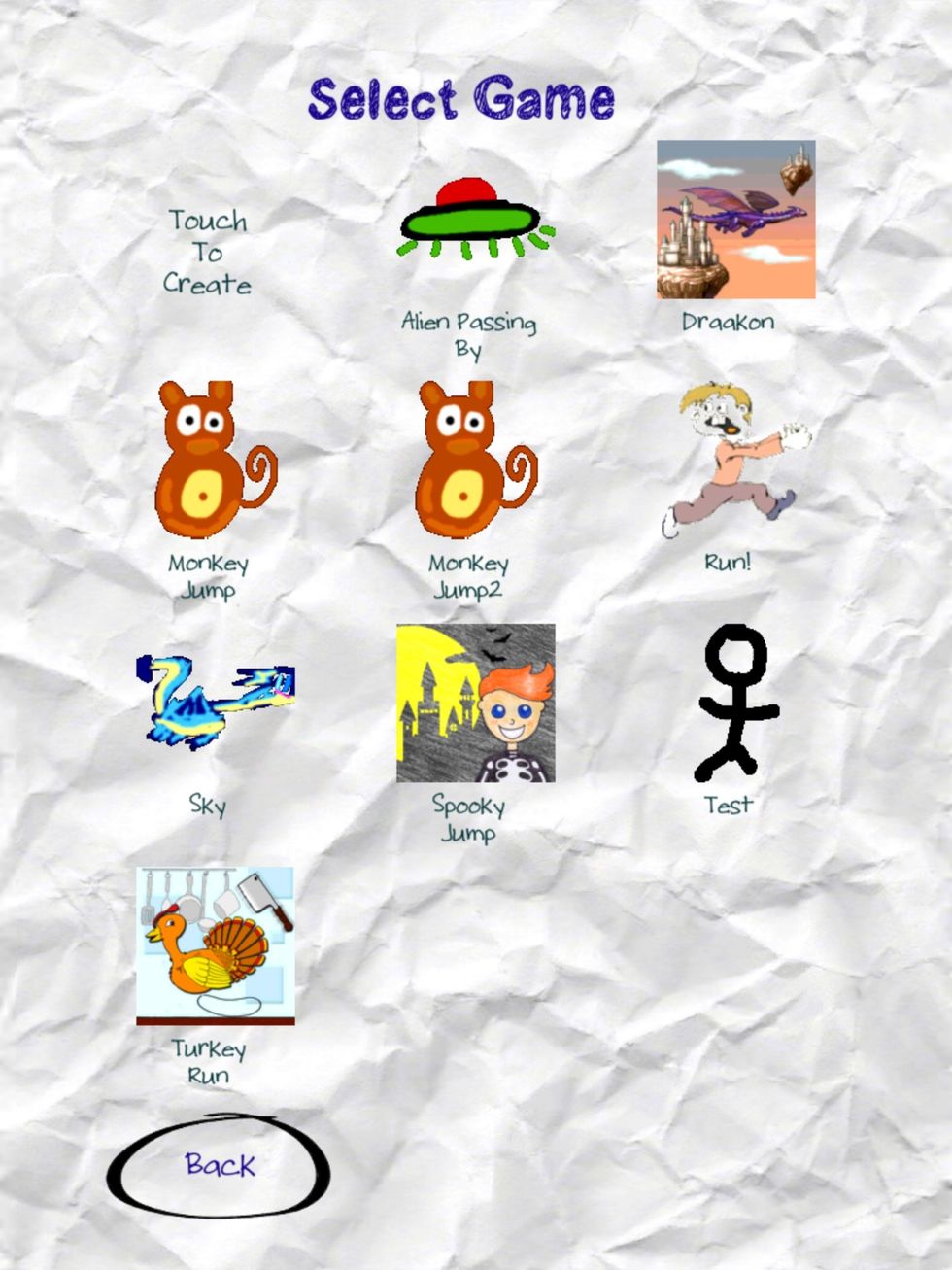Image resolution: width=952 pixels, height=1270 pixels.
Task: Select the Draakon game
Action: 735,220
